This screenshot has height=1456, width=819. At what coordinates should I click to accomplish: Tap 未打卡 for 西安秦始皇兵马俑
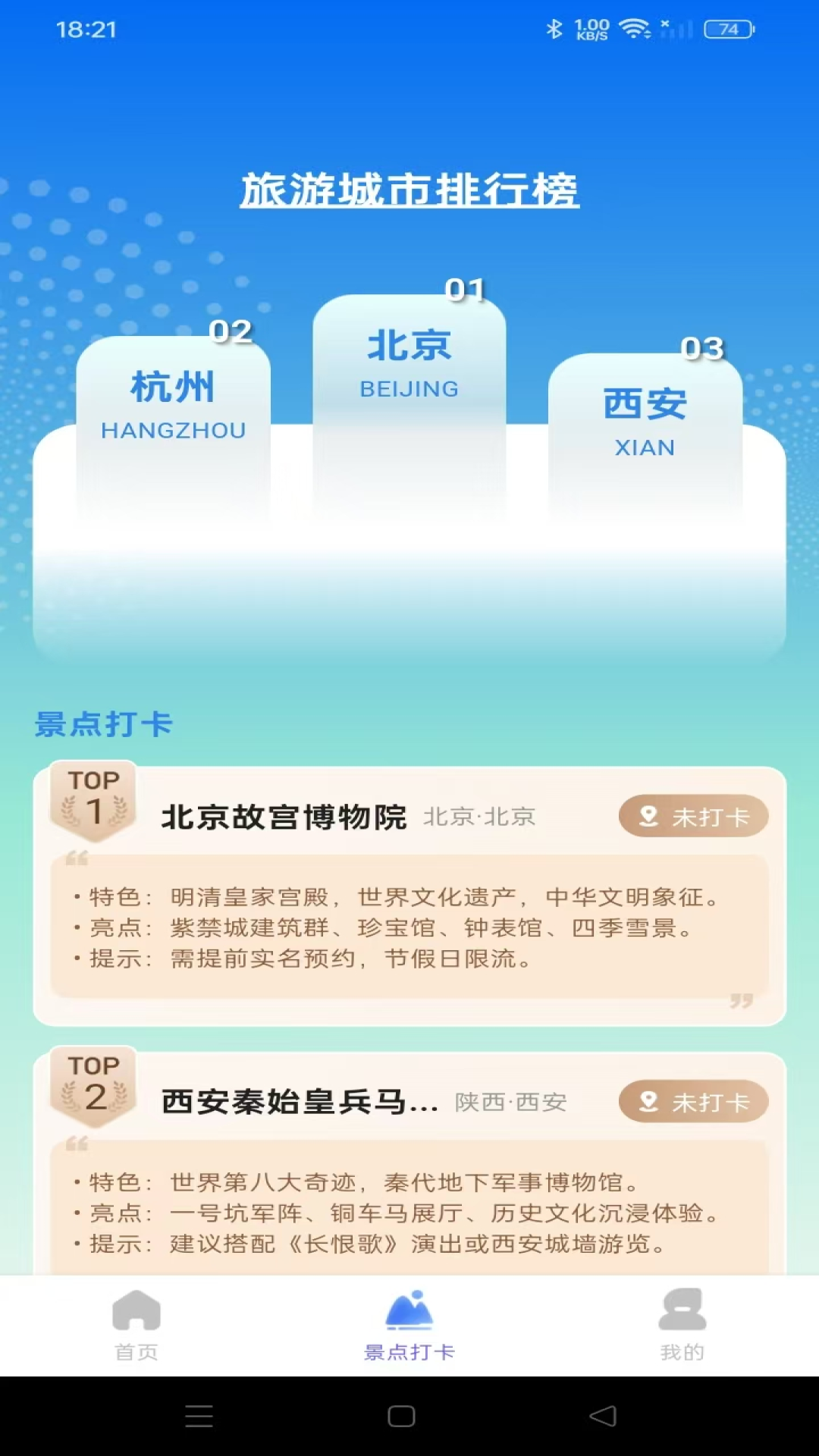click(x=693, y=1102)
